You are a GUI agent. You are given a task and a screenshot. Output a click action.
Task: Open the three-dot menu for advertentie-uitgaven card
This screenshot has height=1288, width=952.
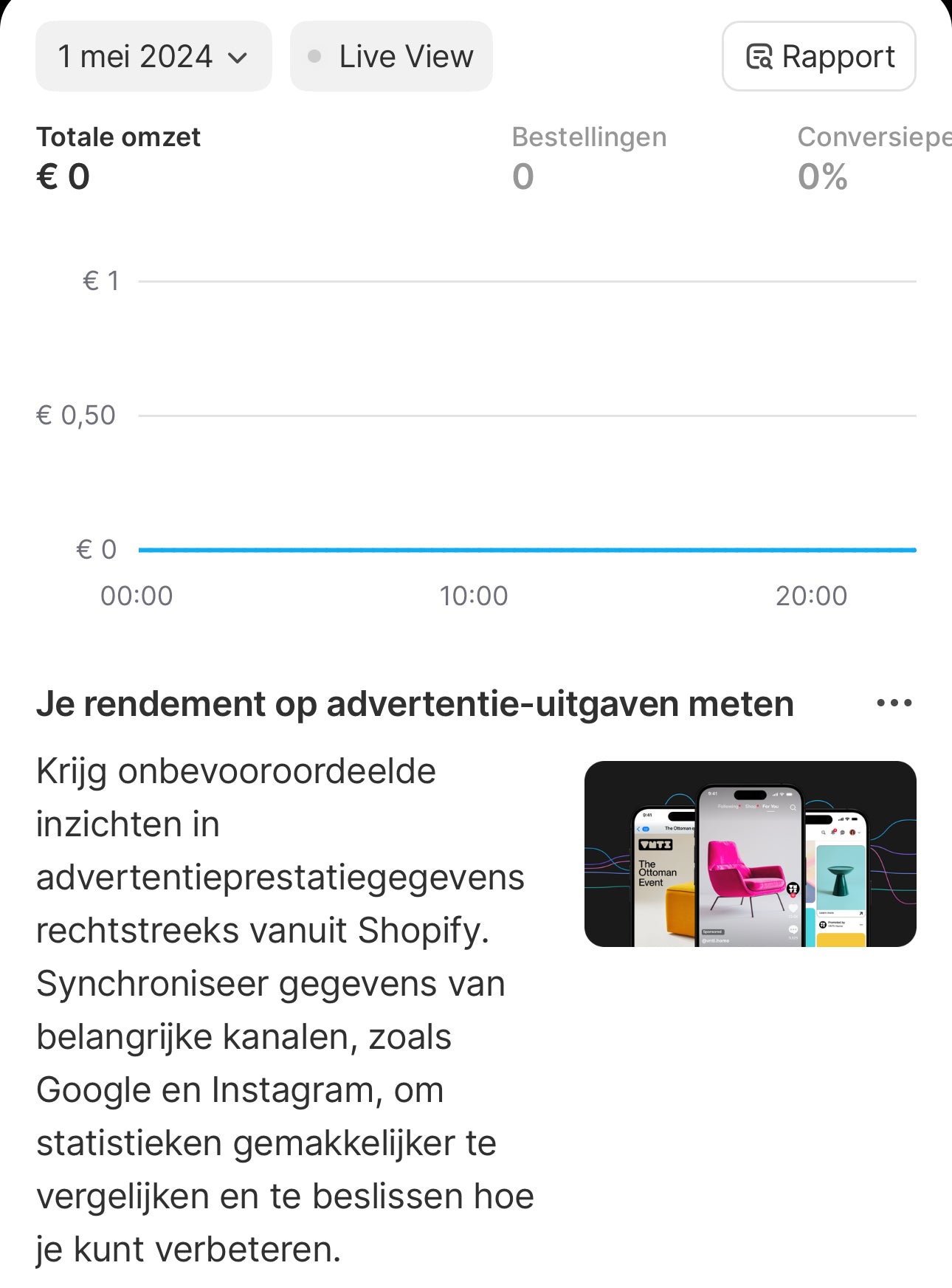click(x=894, y=703)
